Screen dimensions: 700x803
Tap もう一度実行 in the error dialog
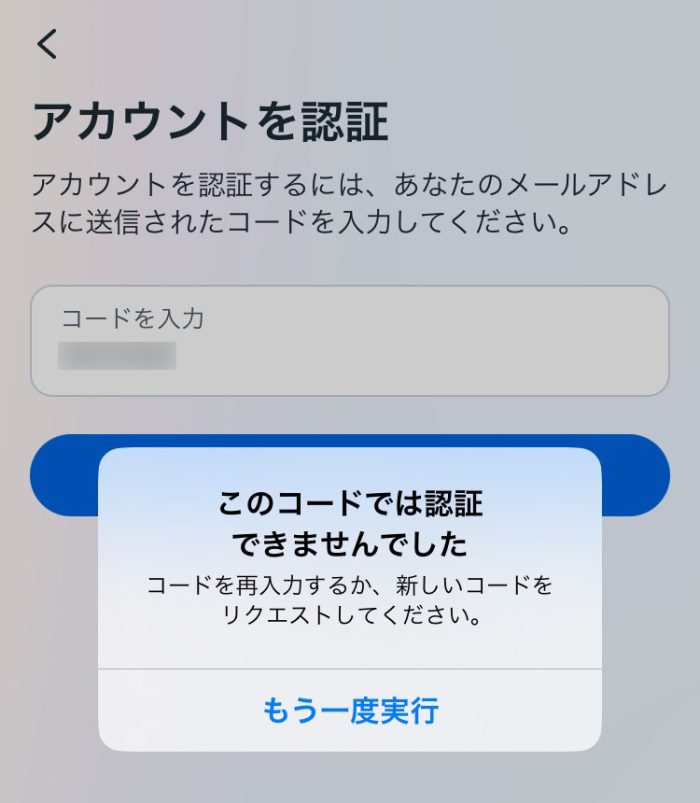tap(350, 711)
